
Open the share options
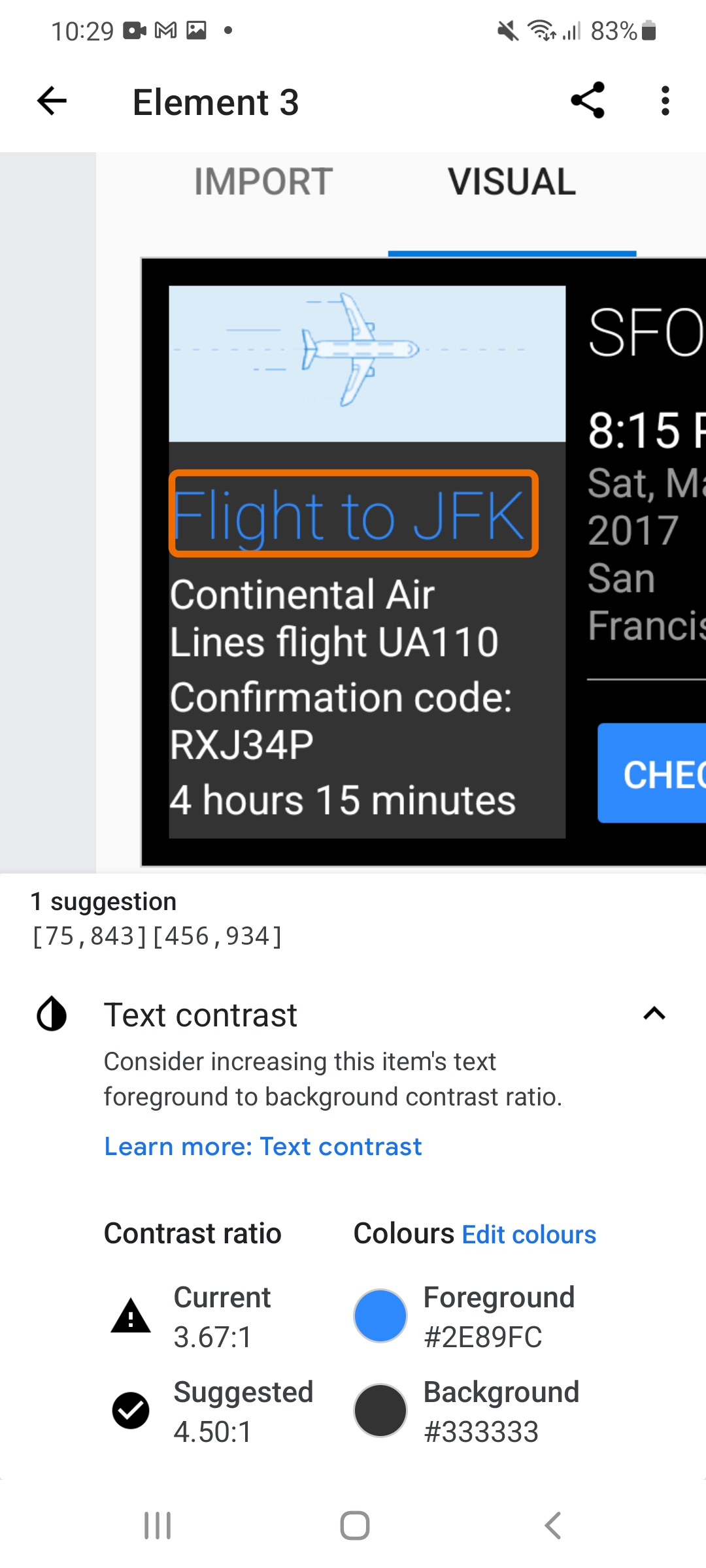click(x=587, y=101)
